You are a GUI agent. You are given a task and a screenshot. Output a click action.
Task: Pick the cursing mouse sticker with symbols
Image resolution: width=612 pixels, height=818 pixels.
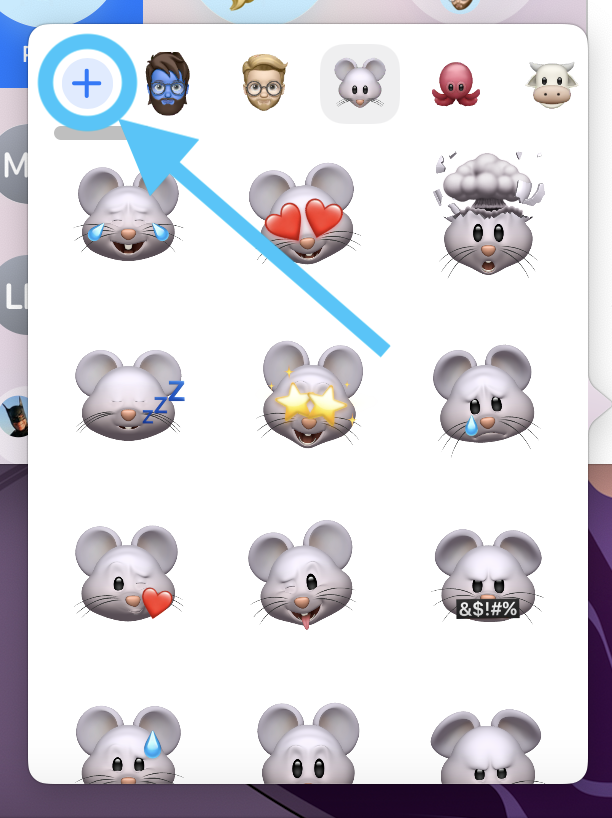(487, 577)
